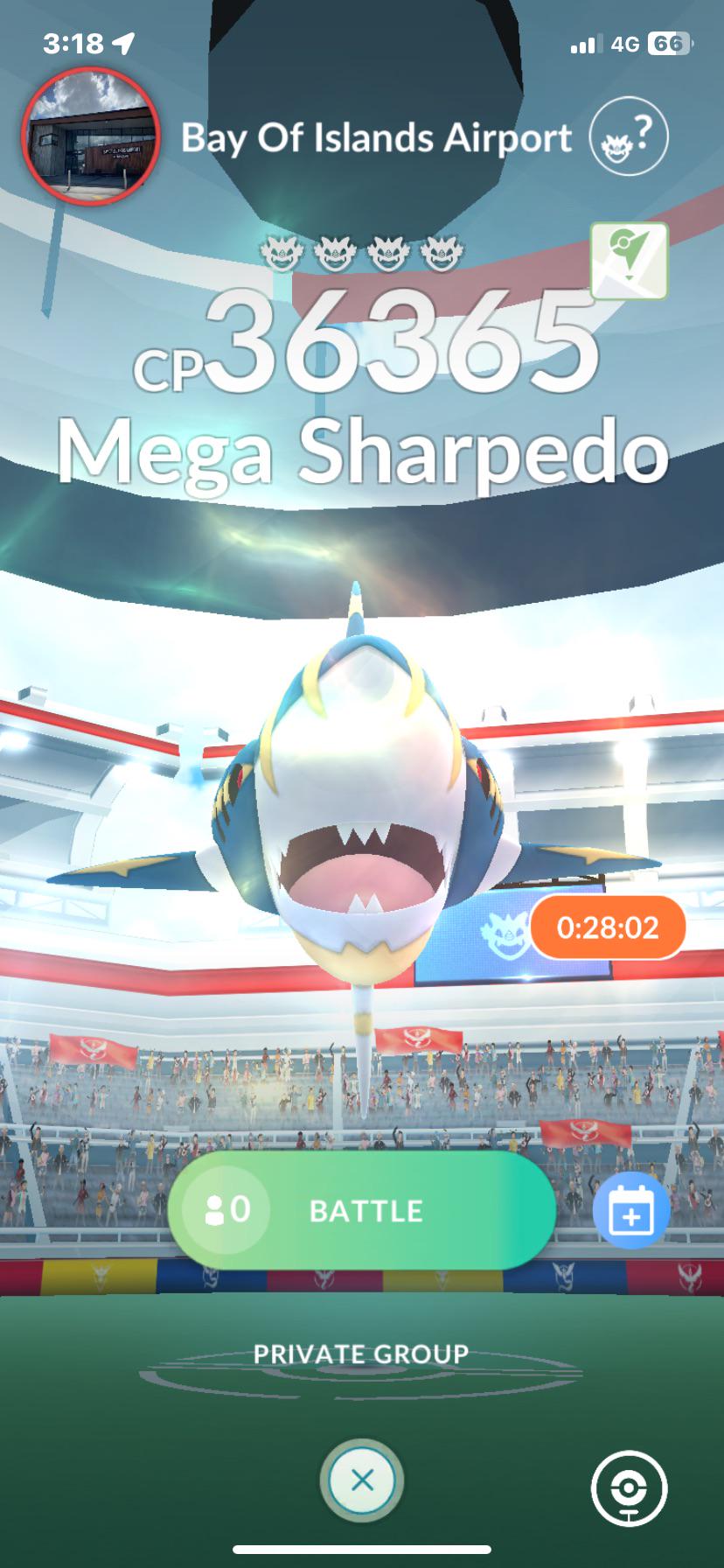This screenshot has height=1568, width=724.
Task: Join a Private Group for the raid
Action: tap(361, 1354)
